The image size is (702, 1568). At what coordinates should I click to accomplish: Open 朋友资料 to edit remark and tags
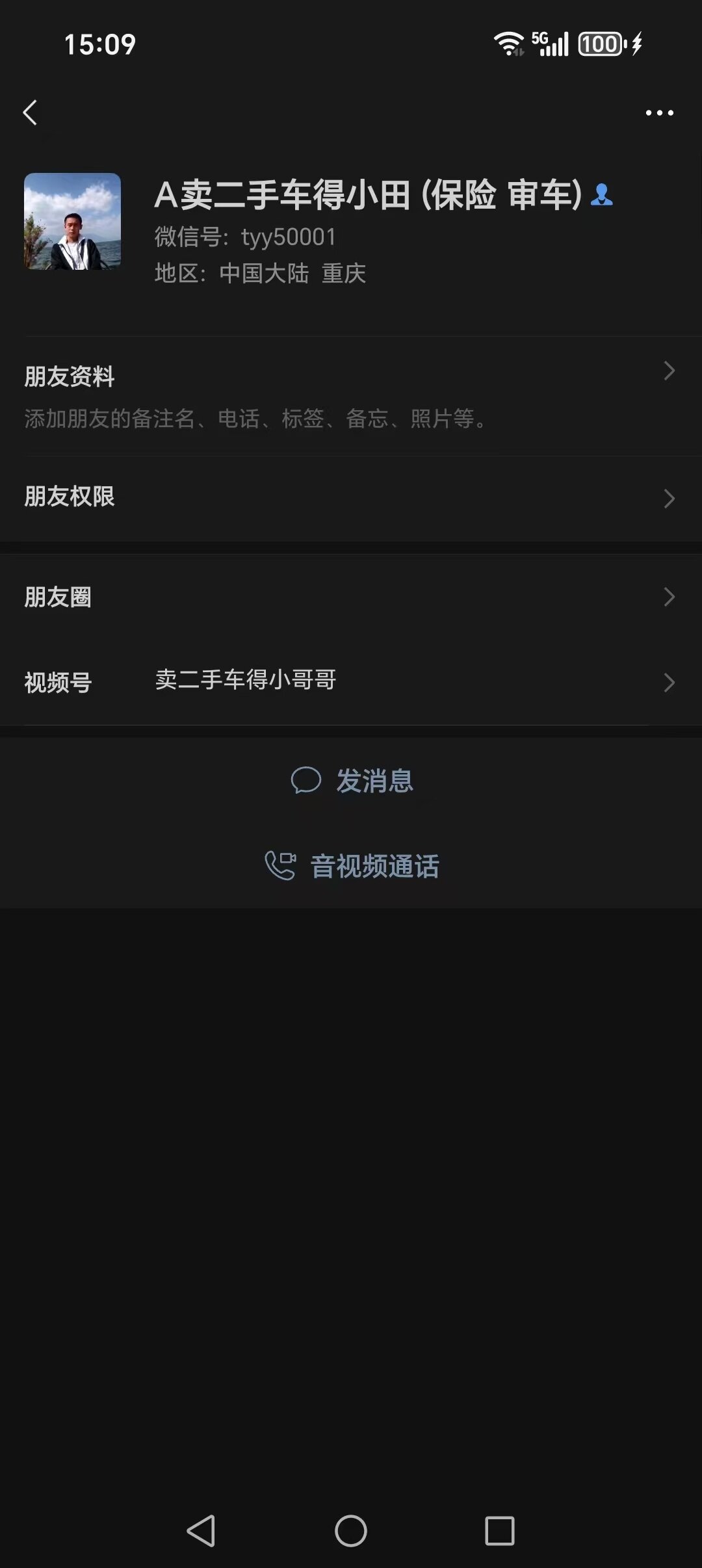click(x=351, y=395)
